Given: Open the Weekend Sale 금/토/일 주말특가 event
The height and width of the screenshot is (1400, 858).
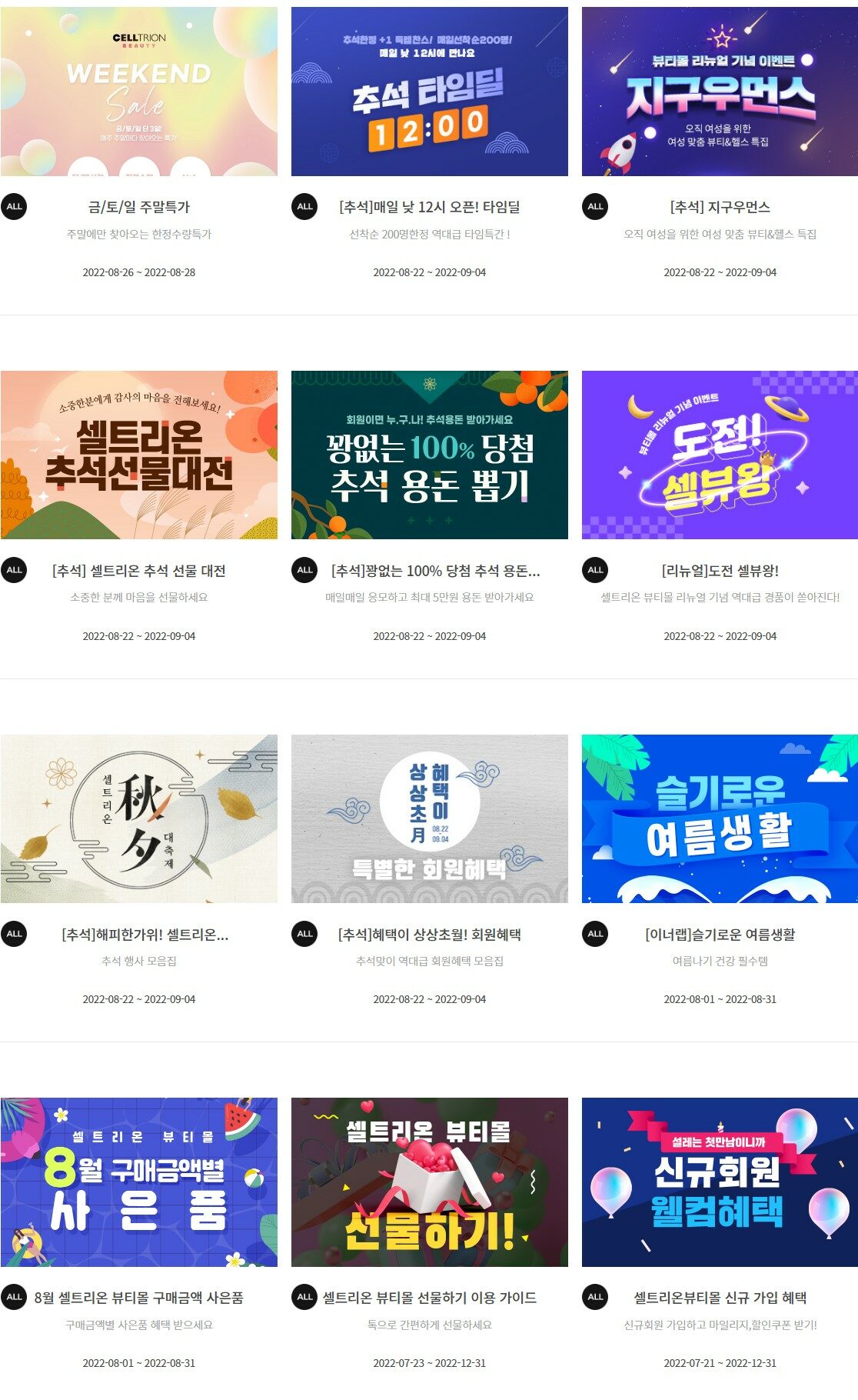Looking at the screenshot, I should 138,92.
